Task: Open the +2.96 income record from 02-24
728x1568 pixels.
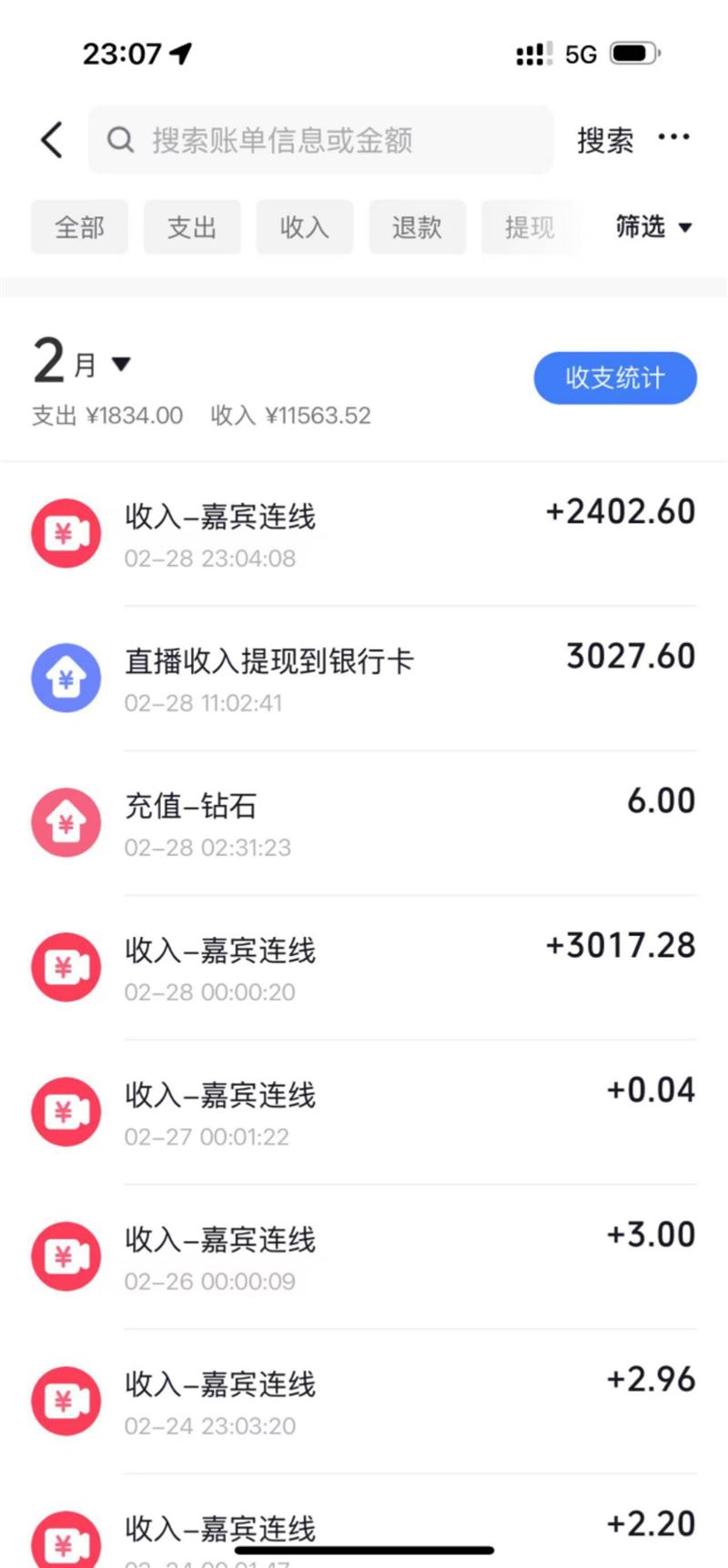Action: [364, 1402]
